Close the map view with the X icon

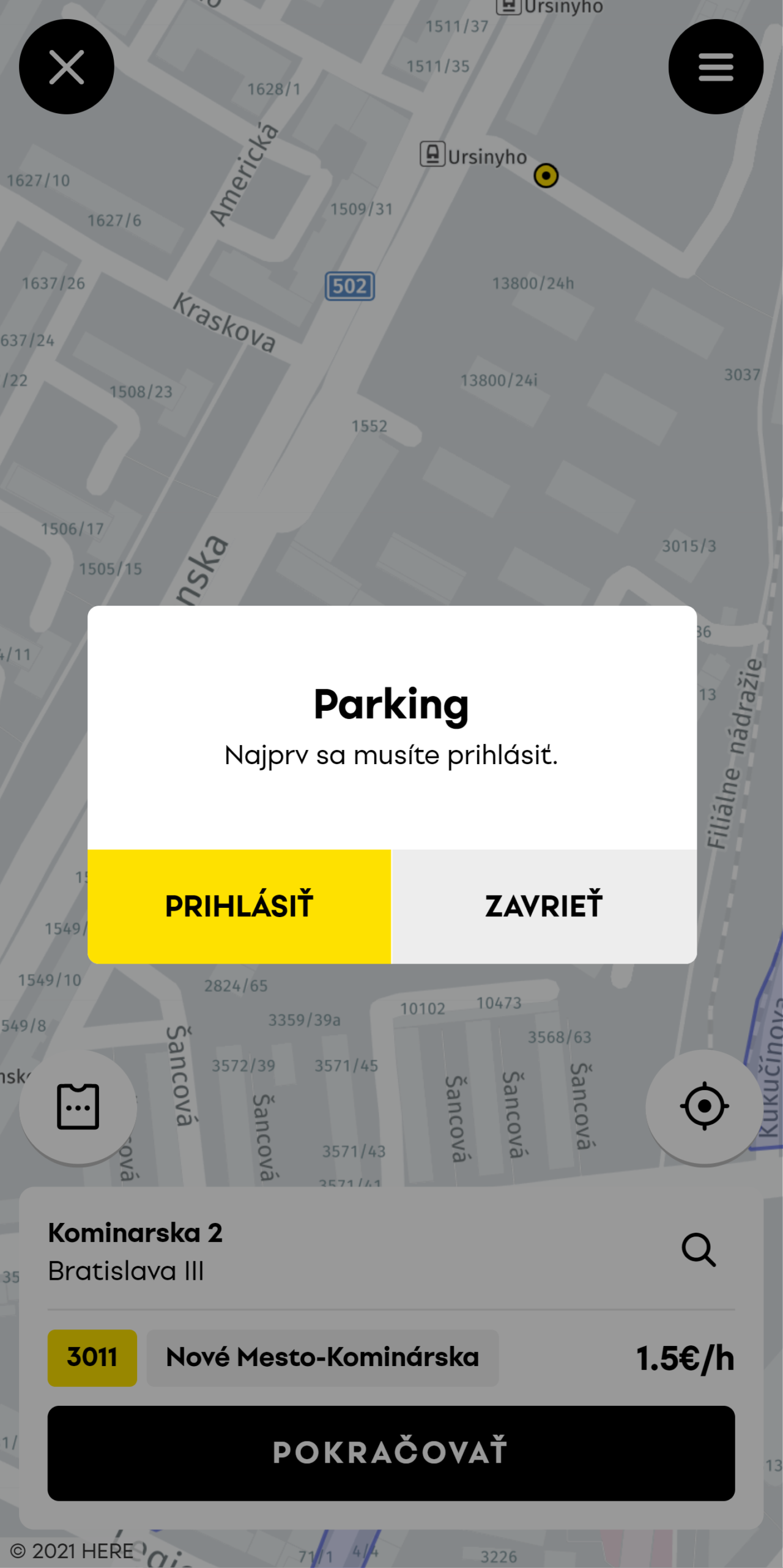pyautogui.click(x=66, y=67)
